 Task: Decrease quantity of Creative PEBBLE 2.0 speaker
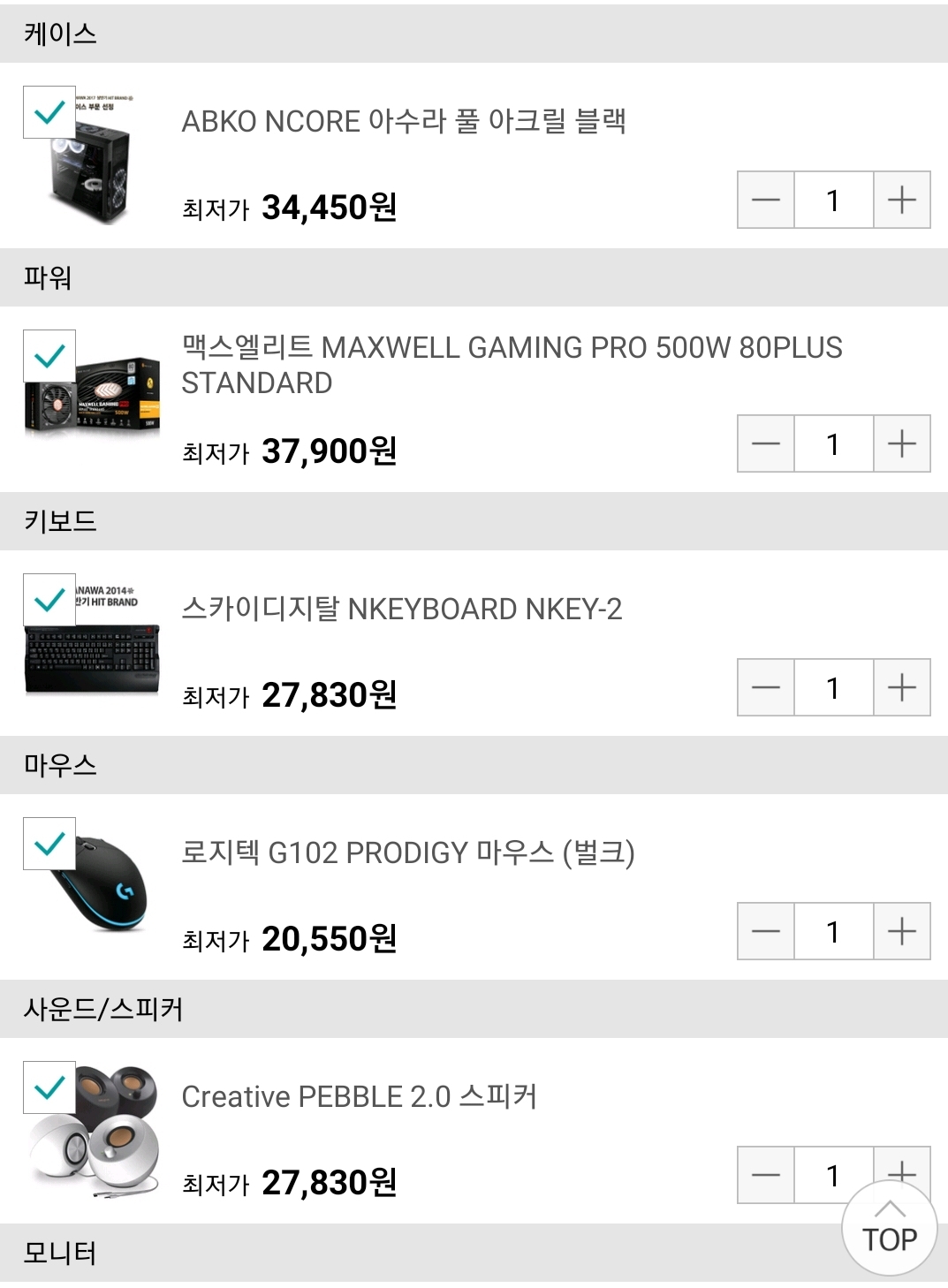click(766, 1175)
